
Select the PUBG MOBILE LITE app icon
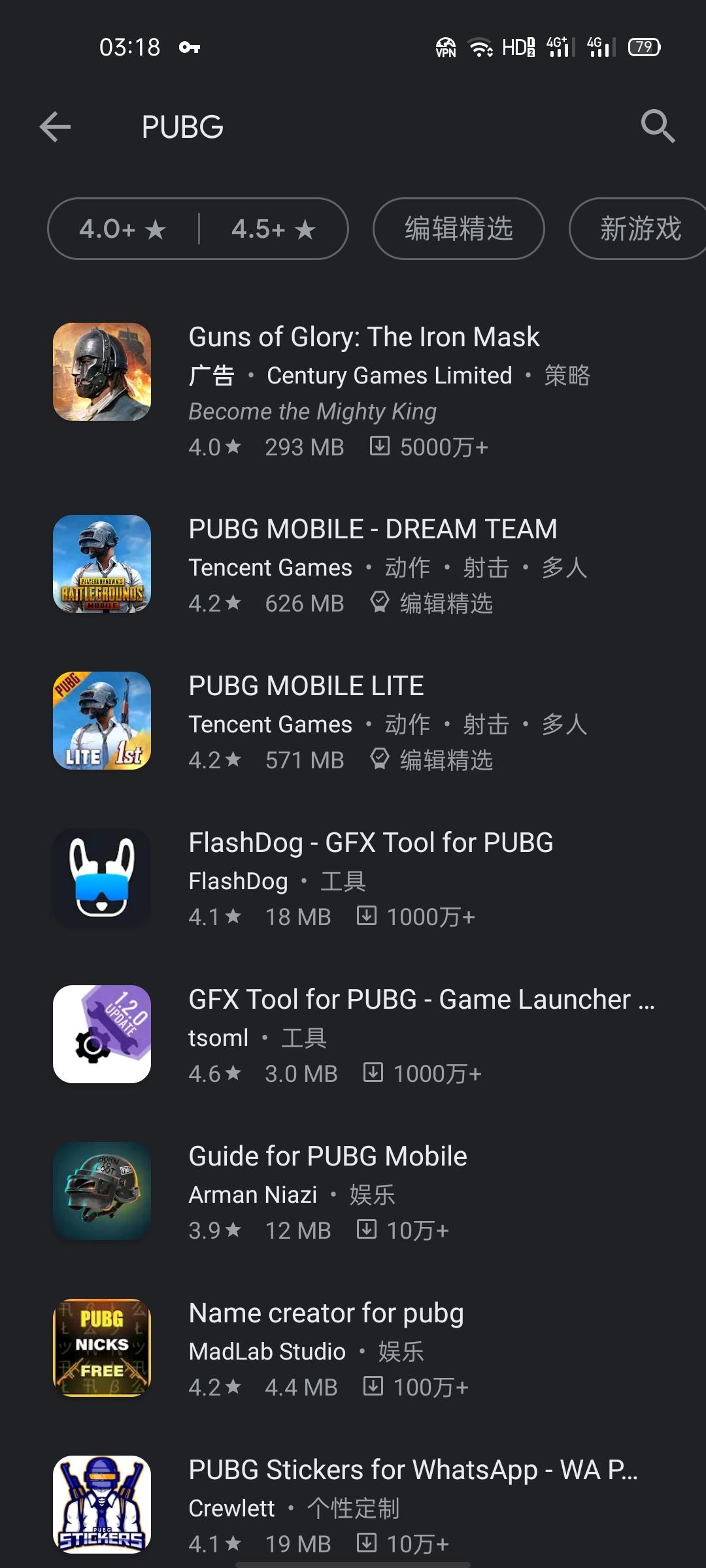click(101, 721)
